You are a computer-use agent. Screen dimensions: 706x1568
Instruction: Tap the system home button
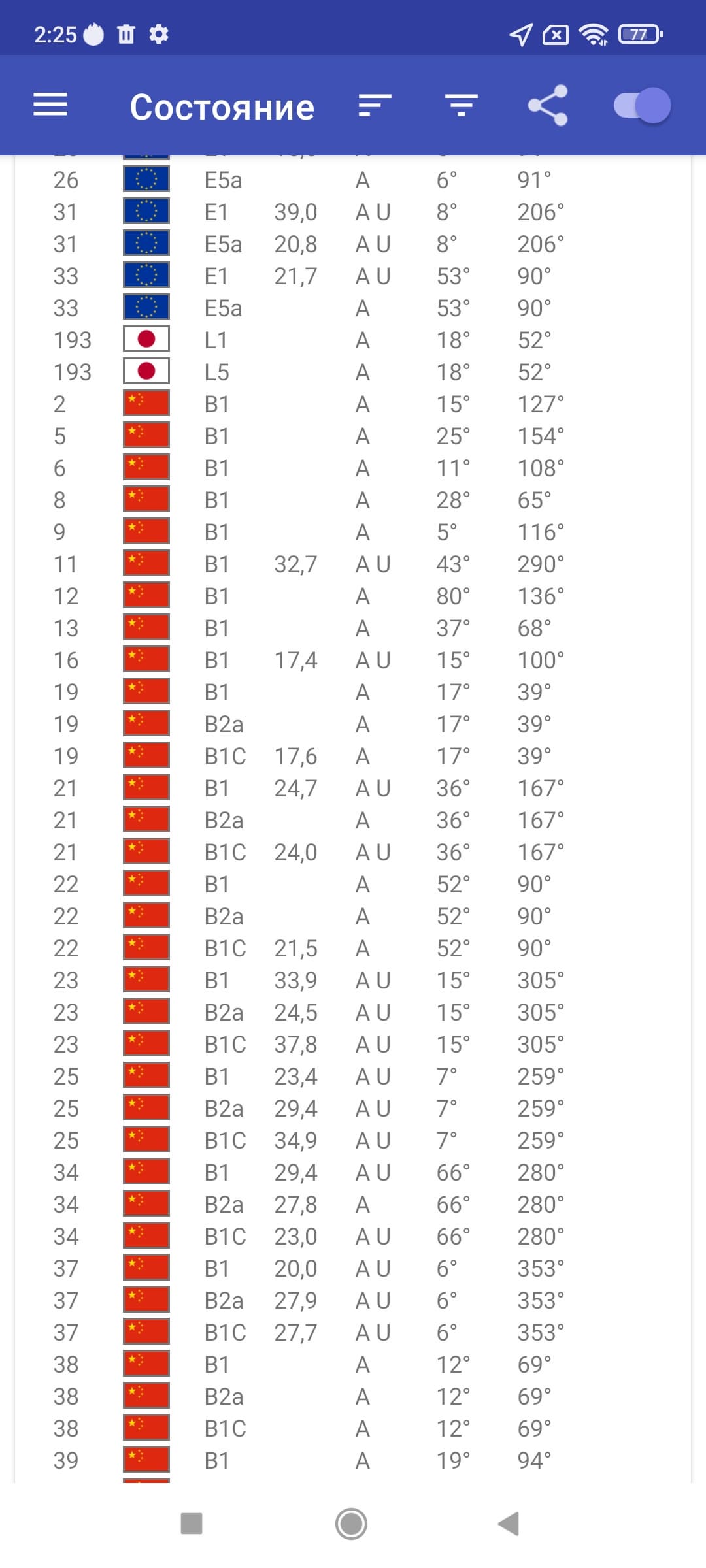click(352, 1524)
